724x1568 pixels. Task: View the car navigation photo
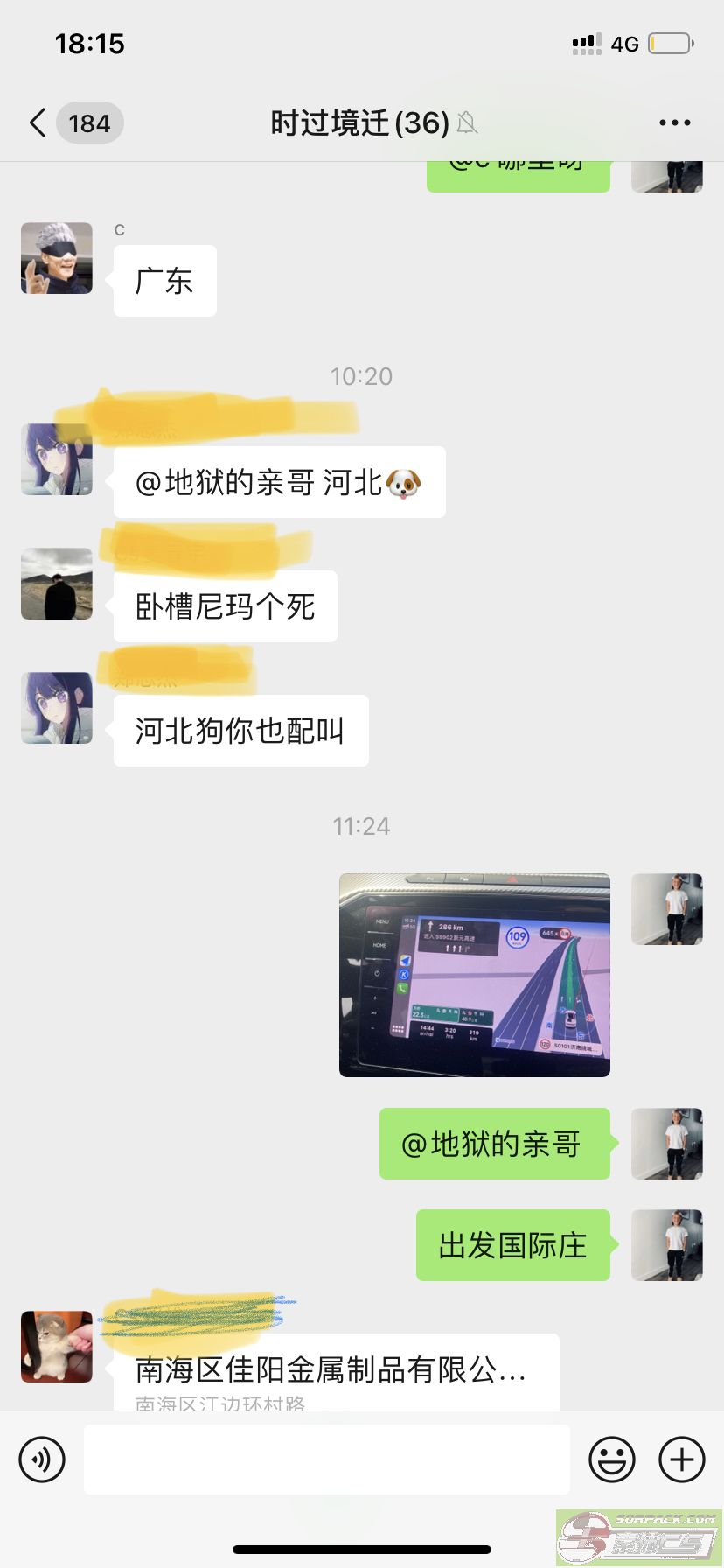pyautogui.click(x=474, y=975)
